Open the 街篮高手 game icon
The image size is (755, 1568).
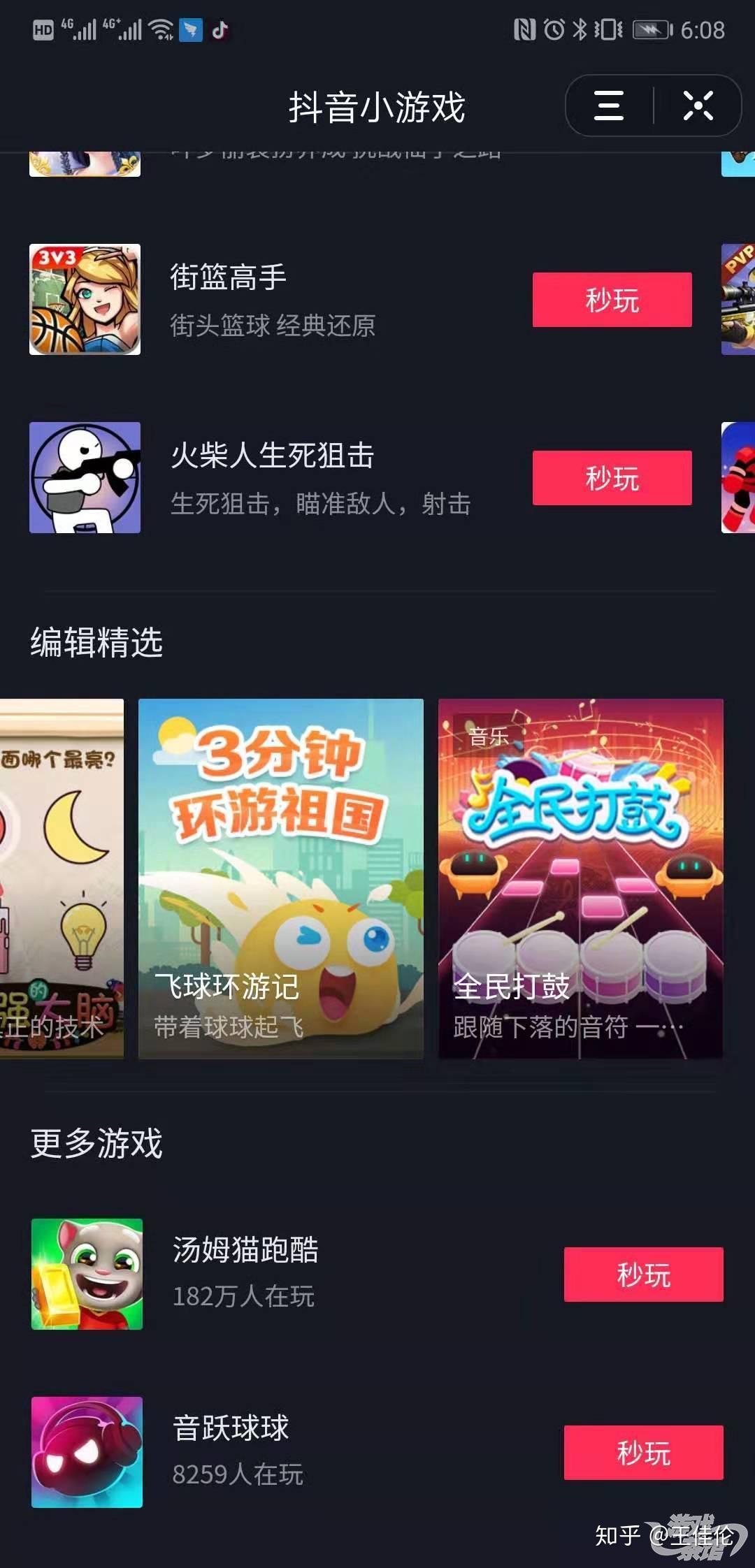click(84, 299)
